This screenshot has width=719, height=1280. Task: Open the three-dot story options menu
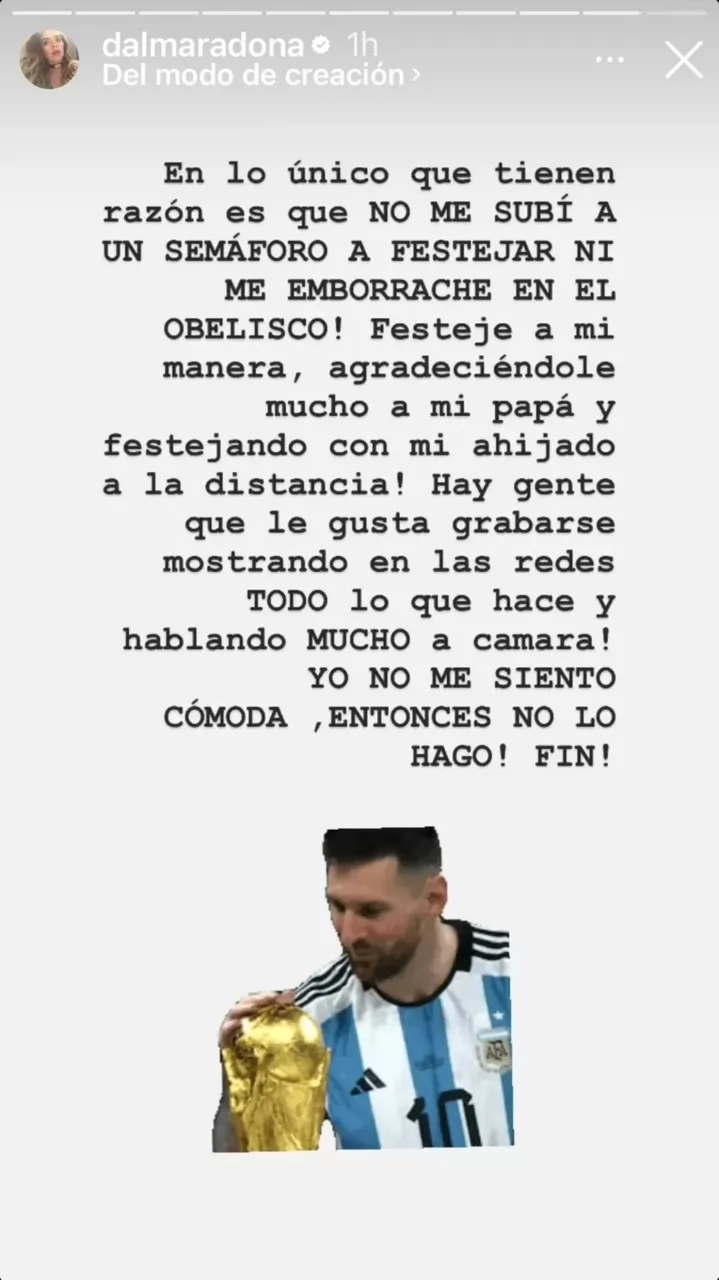(609, 60)
